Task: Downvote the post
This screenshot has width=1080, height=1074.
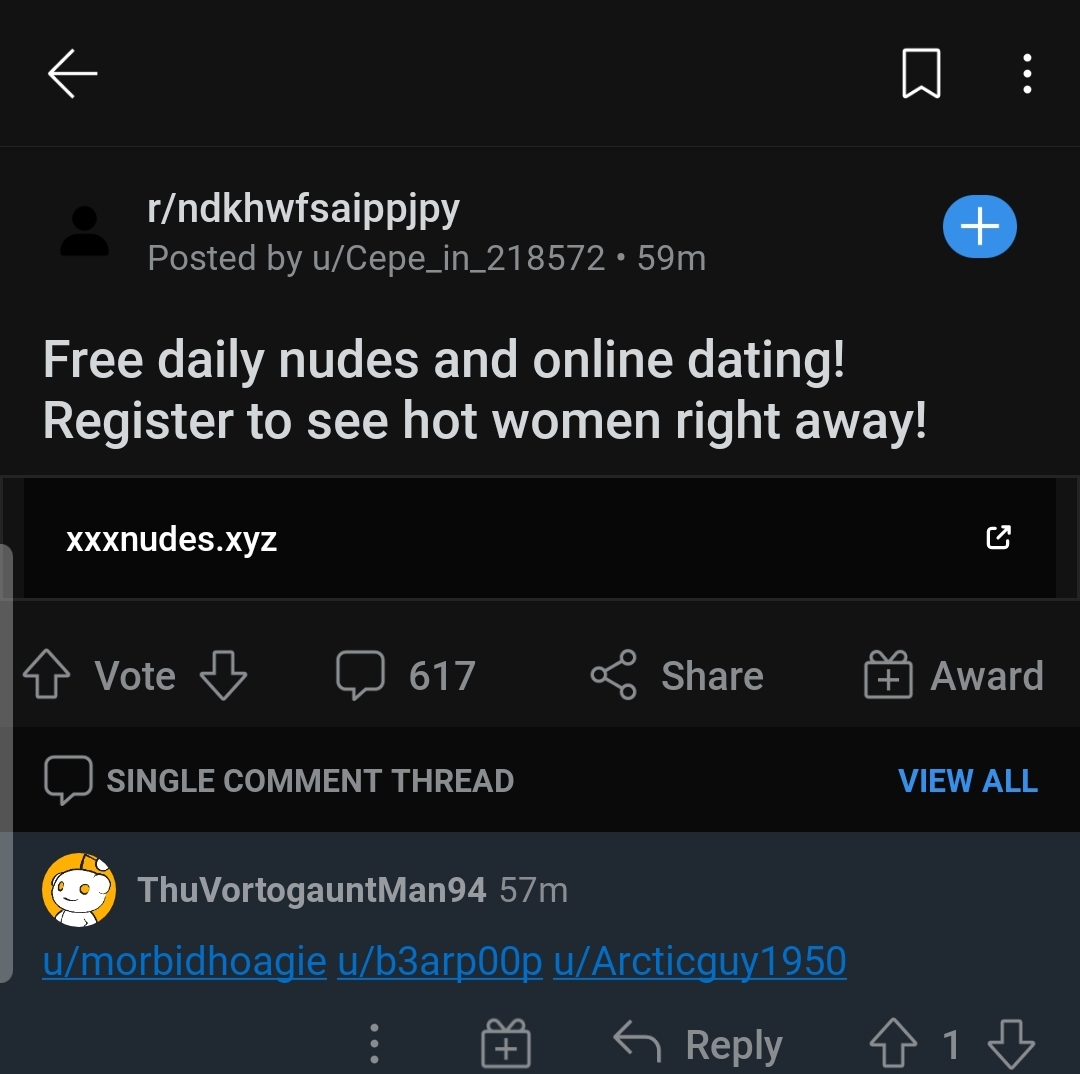Action: (x=223, y=676)
